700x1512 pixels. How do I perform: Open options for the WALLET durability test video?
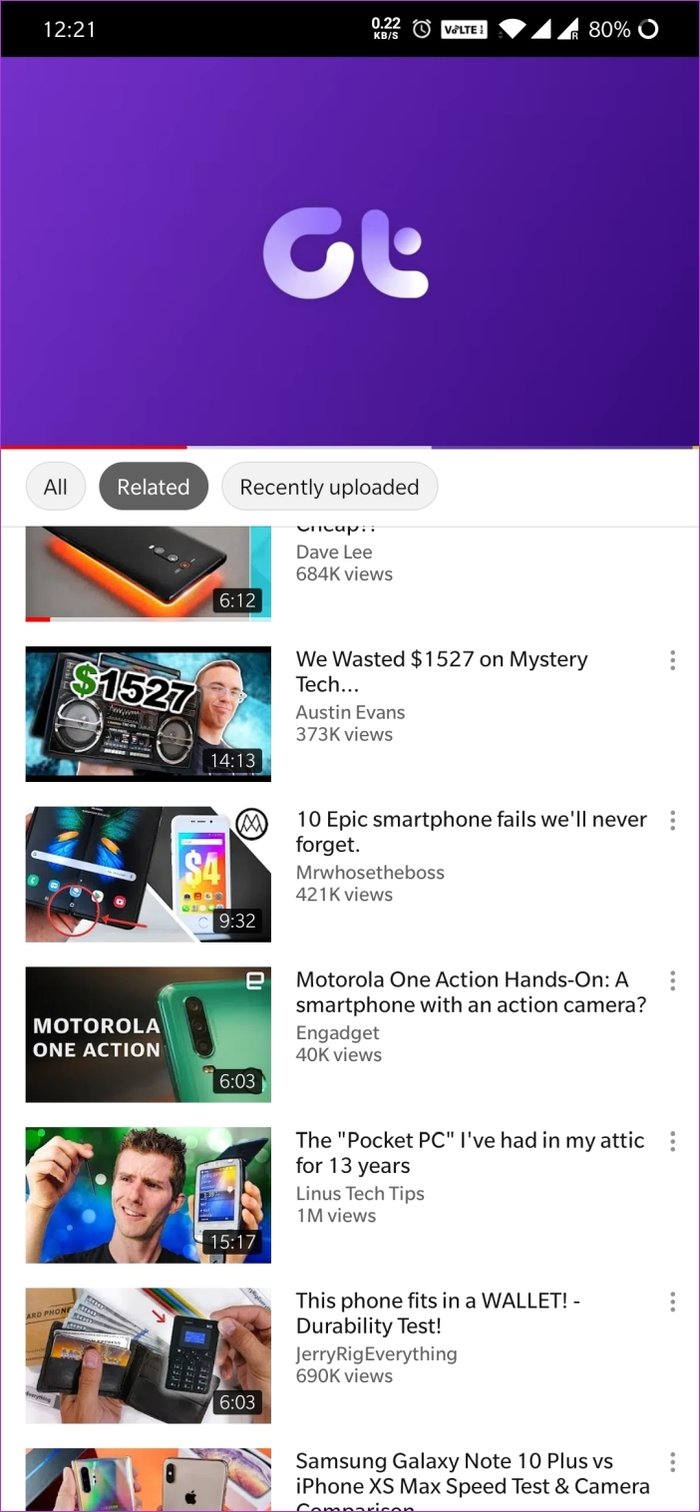pos(672,1301)
